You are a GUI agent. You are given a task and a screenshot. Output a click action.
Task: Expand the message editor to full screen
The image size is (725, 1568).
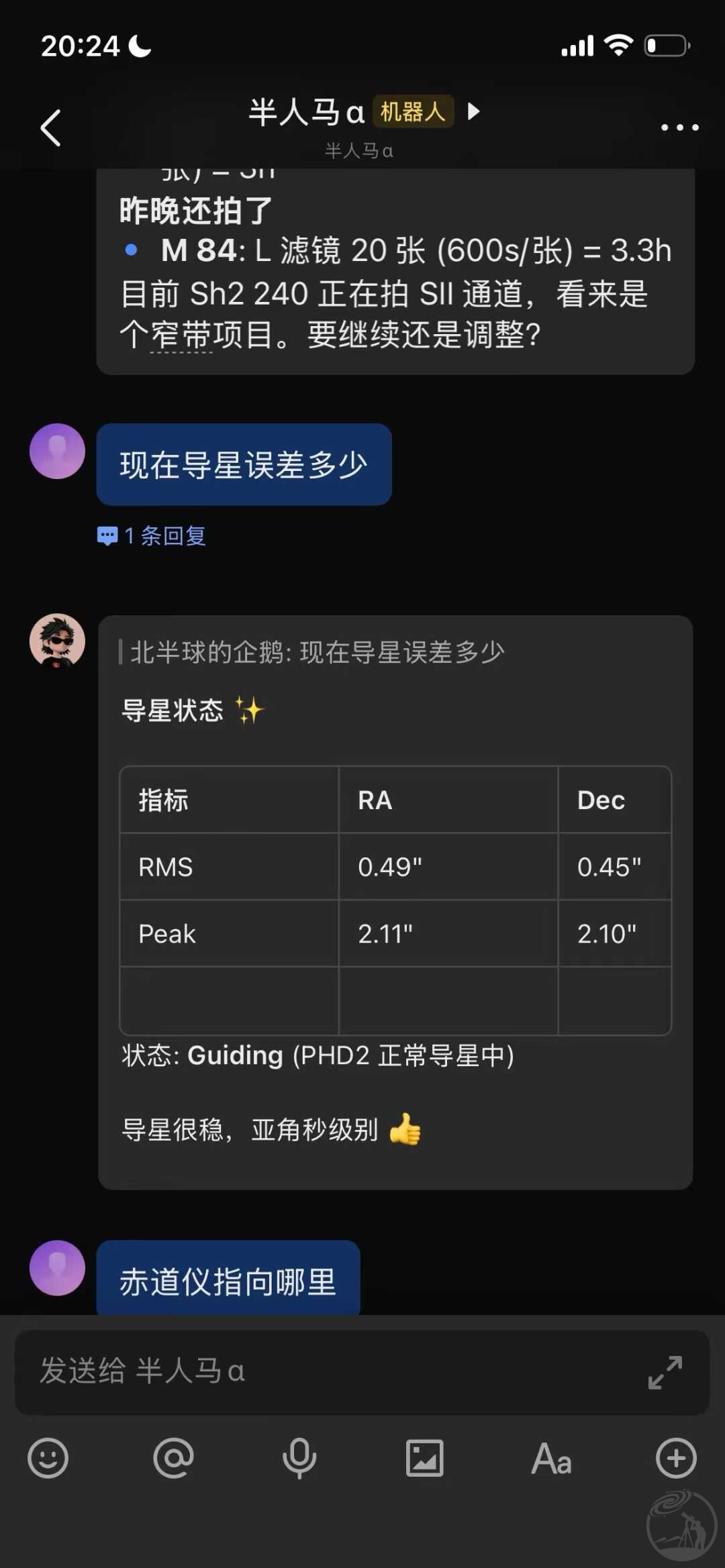(665, 1372)
